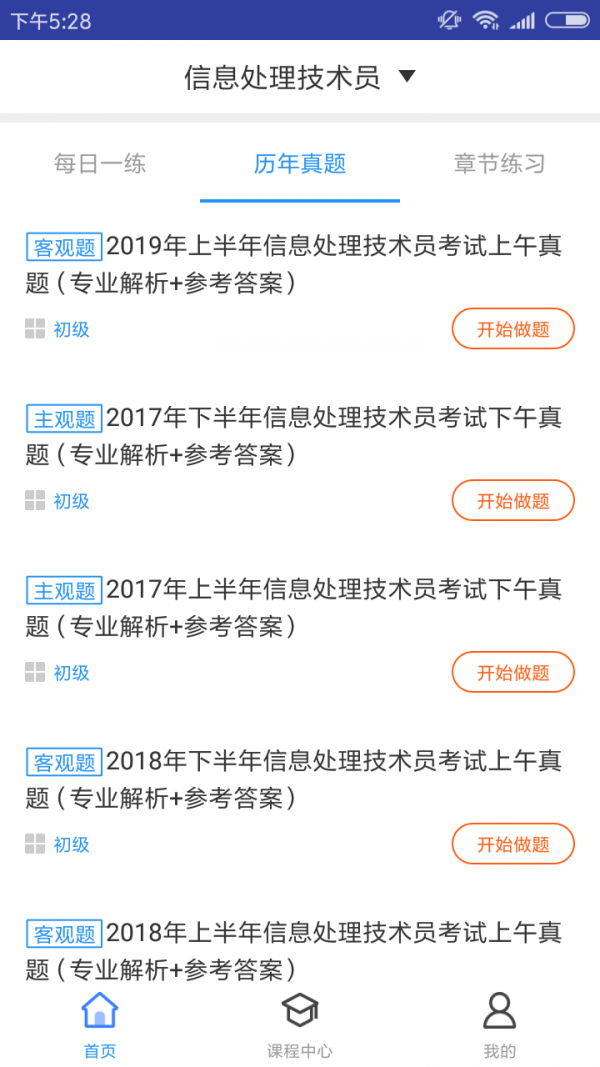This screenshot has height=1067, width=600.
Task: Switch to the 我的 profile tab
Action: click(x=499, y=1025)
